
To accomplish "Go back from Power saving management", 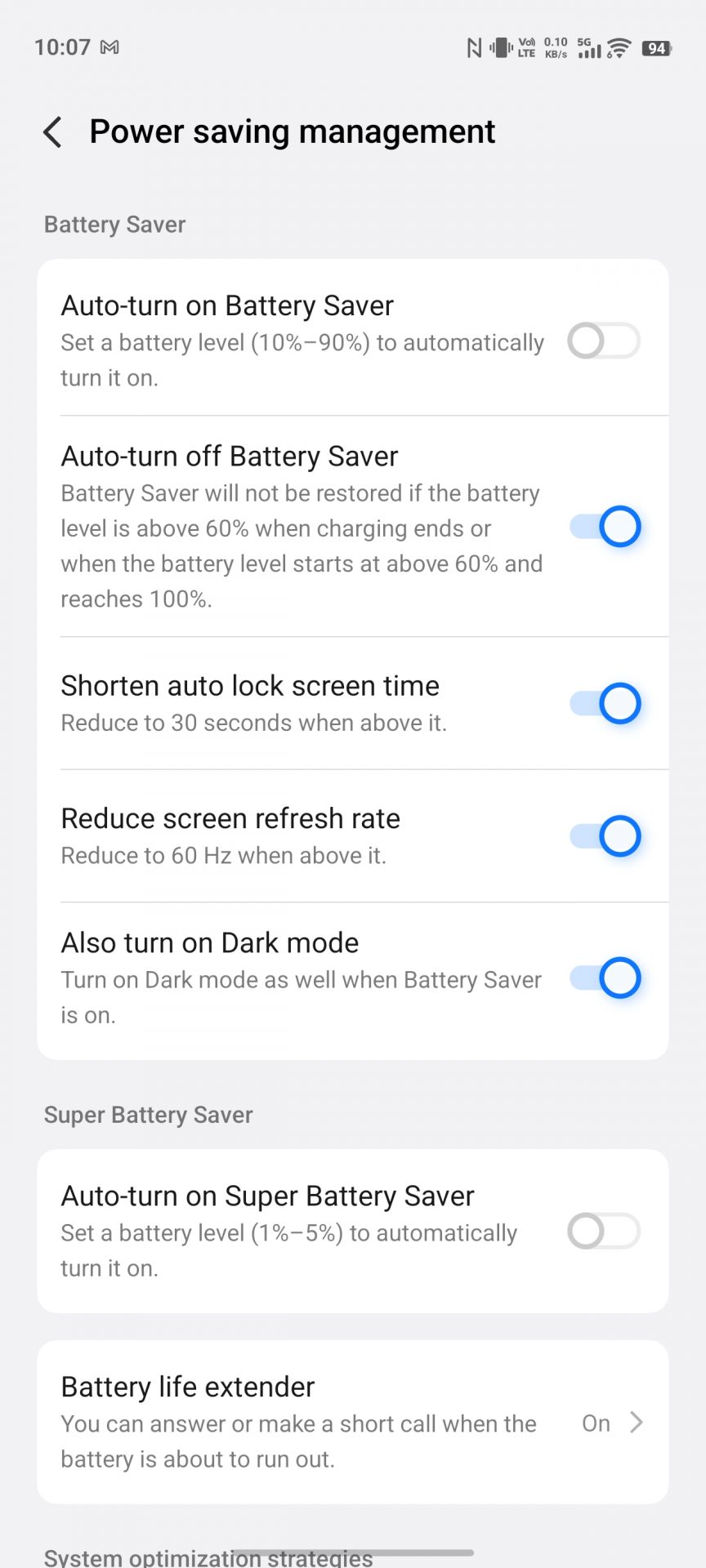I will tap(53, 132).
